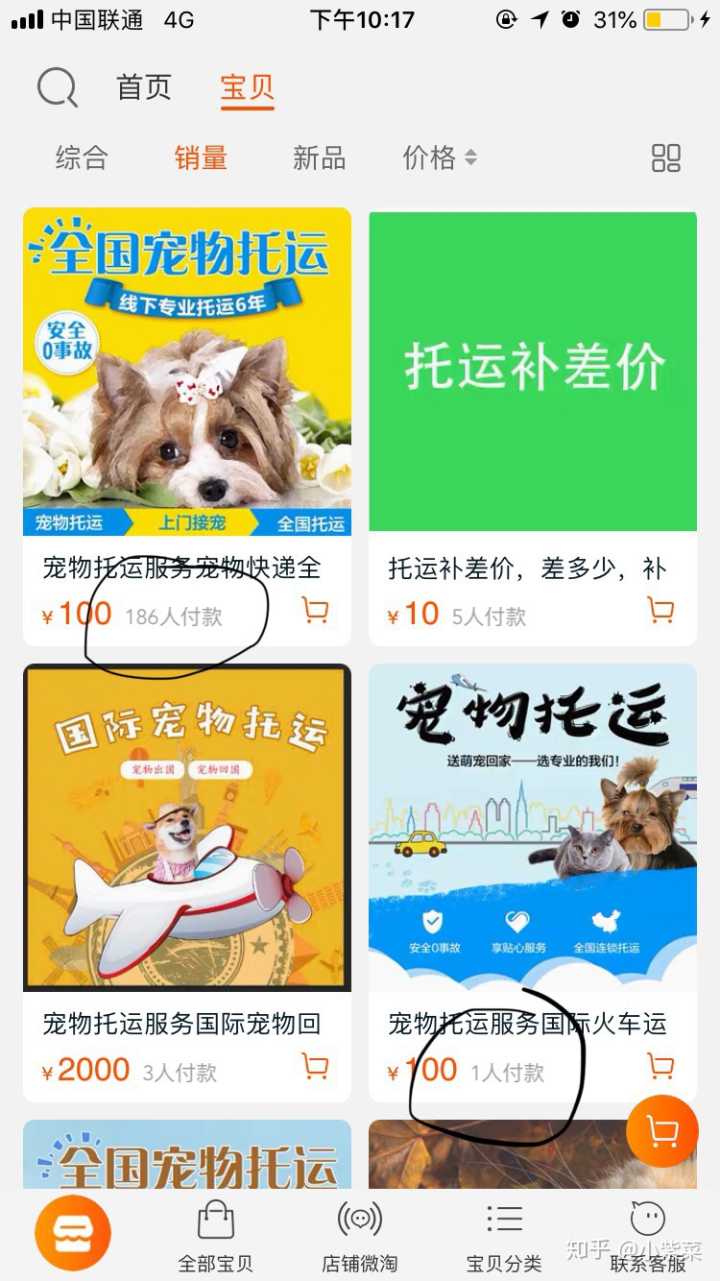This screenshot has height=1281, width=720.
Task: Open 宝贝分类 categories
Action: pos(504,1236)
